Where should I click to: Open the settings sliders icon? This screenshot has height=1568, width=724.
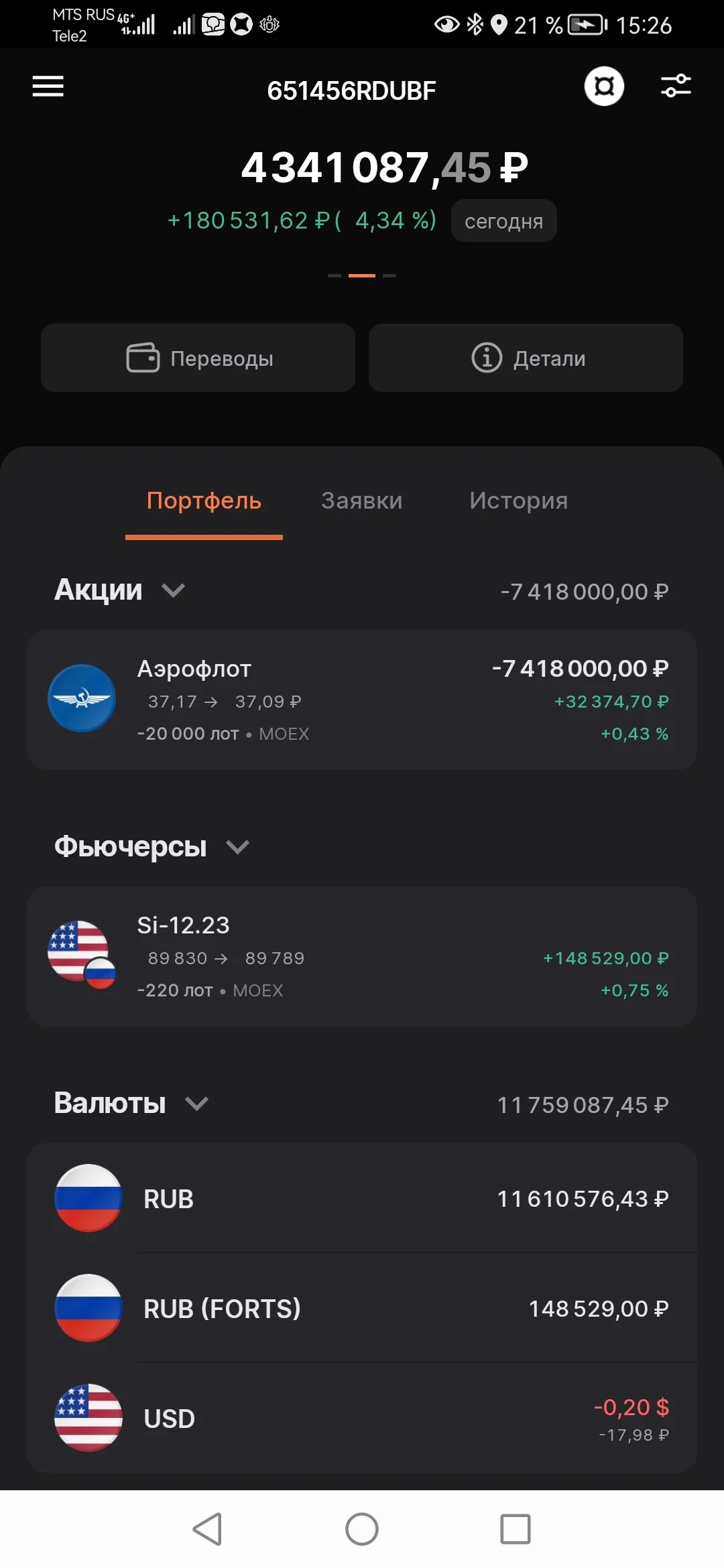pos(676,86)
